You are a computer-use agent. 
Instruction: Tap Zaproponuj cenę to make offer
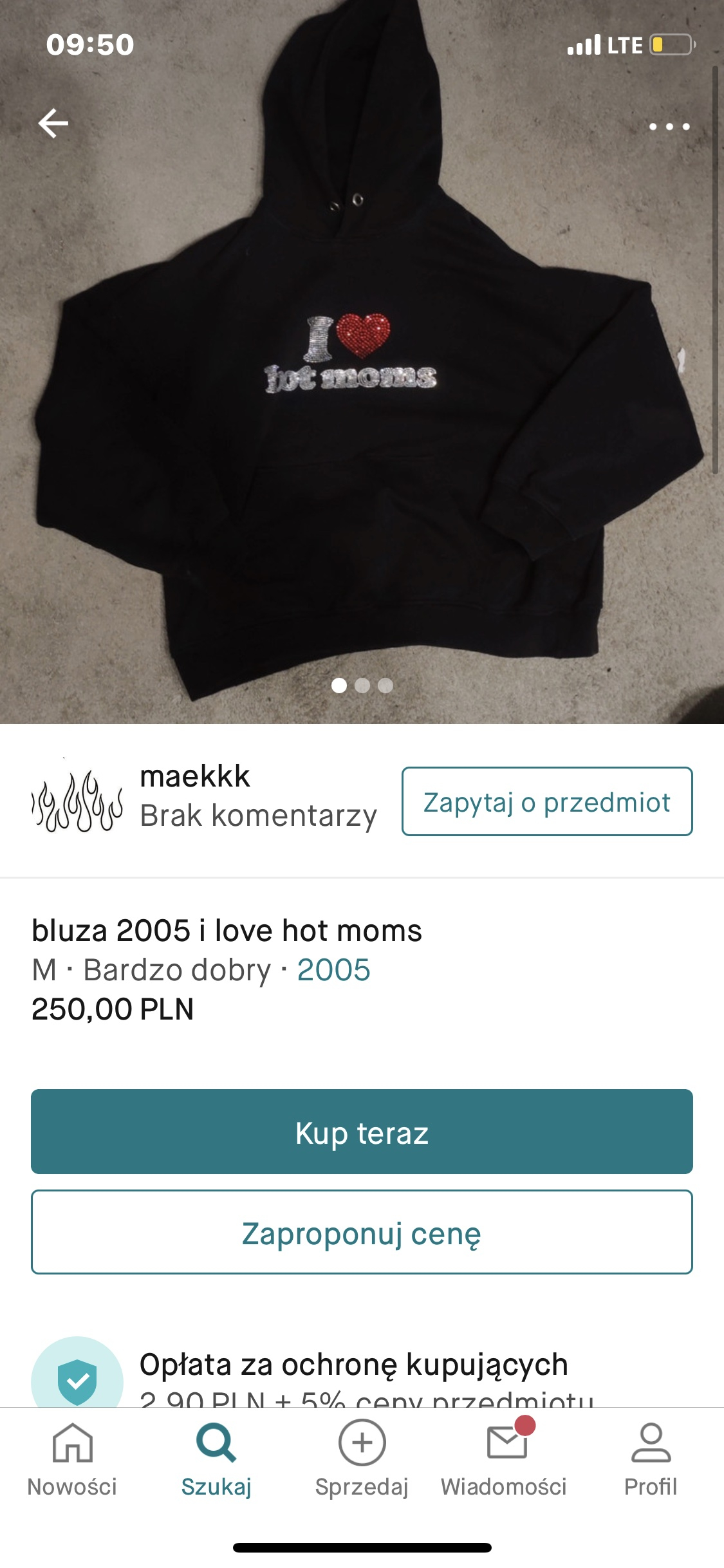click(362, 1232)
